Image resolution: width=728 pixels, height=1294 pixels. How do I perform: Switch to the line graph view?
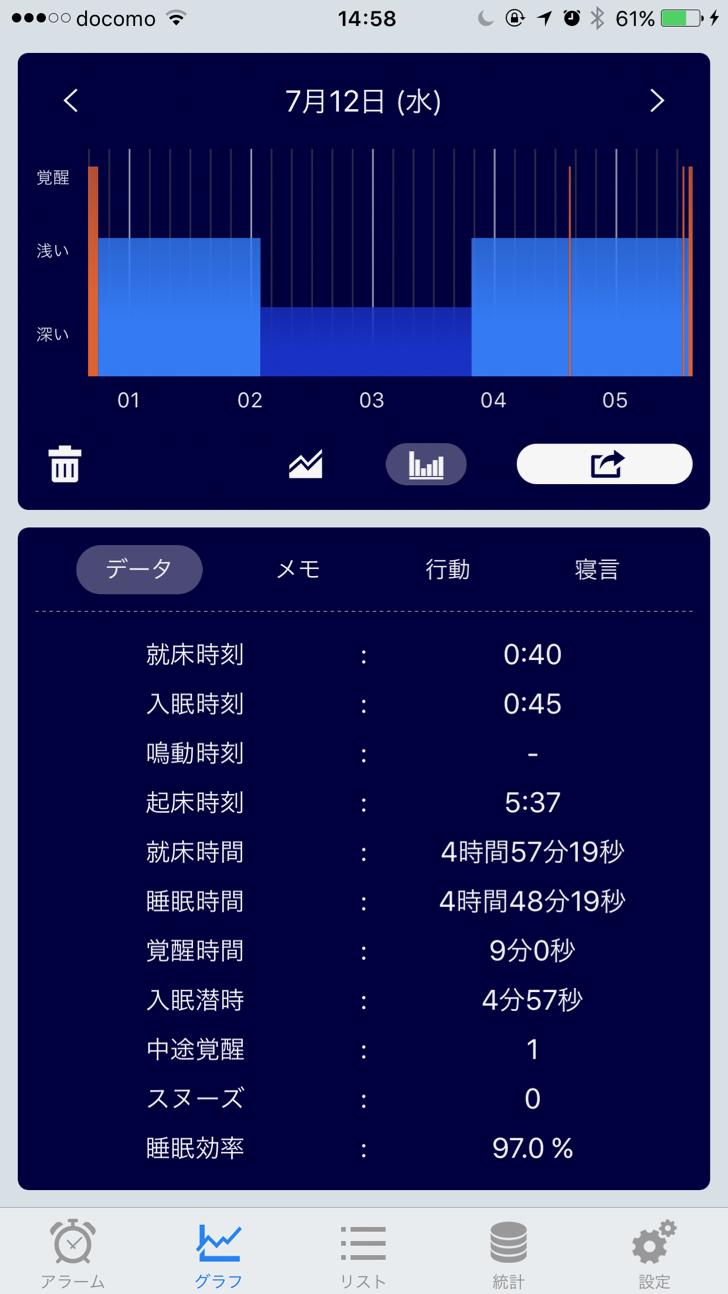pos(306,465)
